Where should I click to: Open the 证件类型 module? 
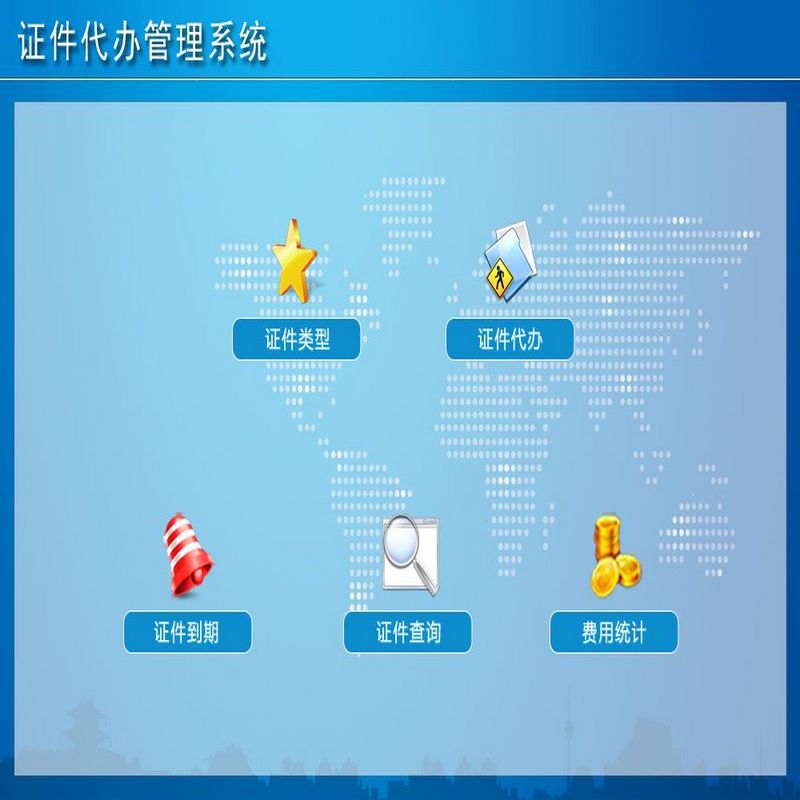click(297, 340)
